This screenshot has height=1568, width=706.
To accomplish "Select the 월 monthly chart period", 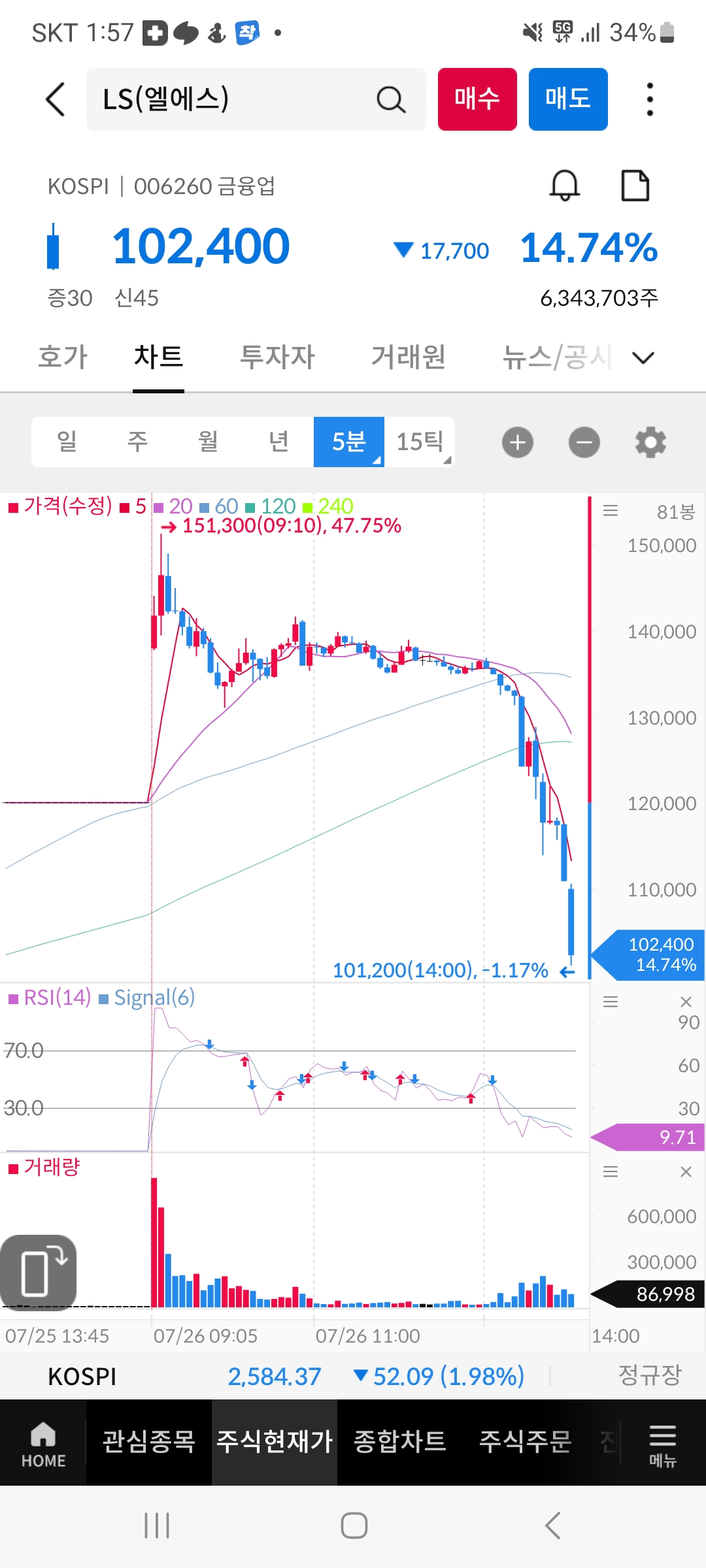I will (x=208, y=442).
